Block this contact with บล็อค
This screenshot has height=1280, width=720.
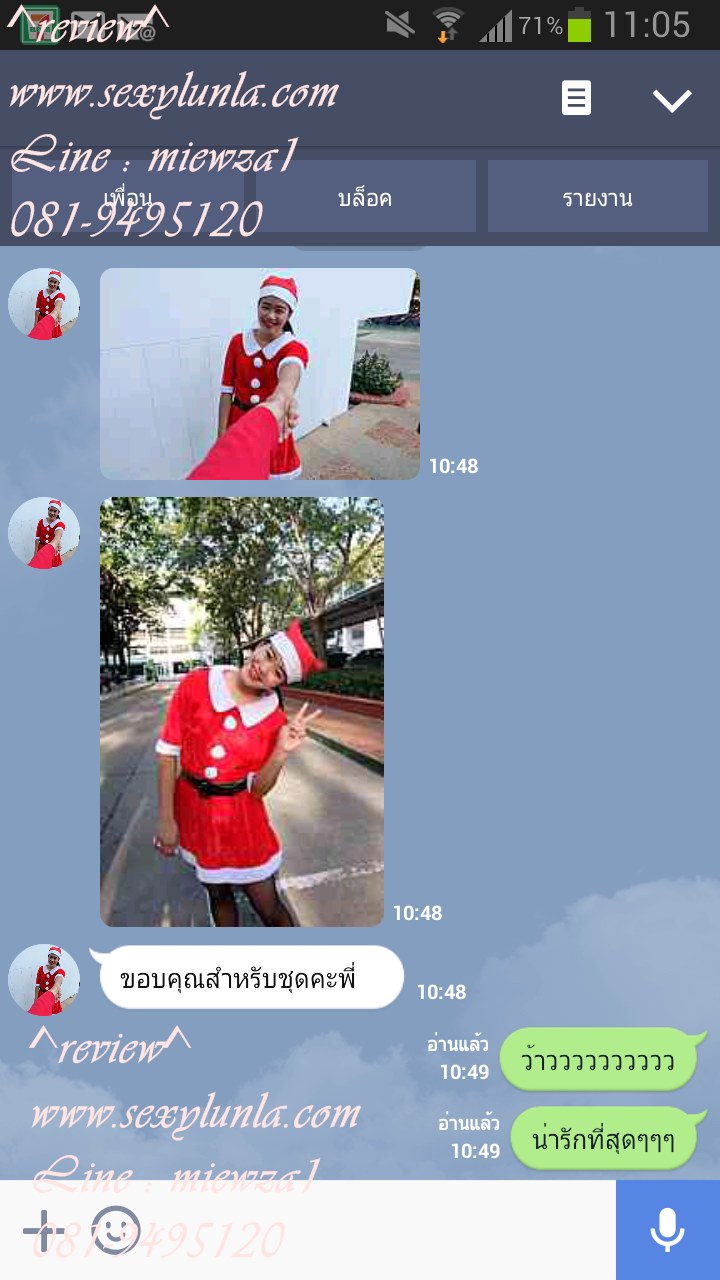point(365,197)
